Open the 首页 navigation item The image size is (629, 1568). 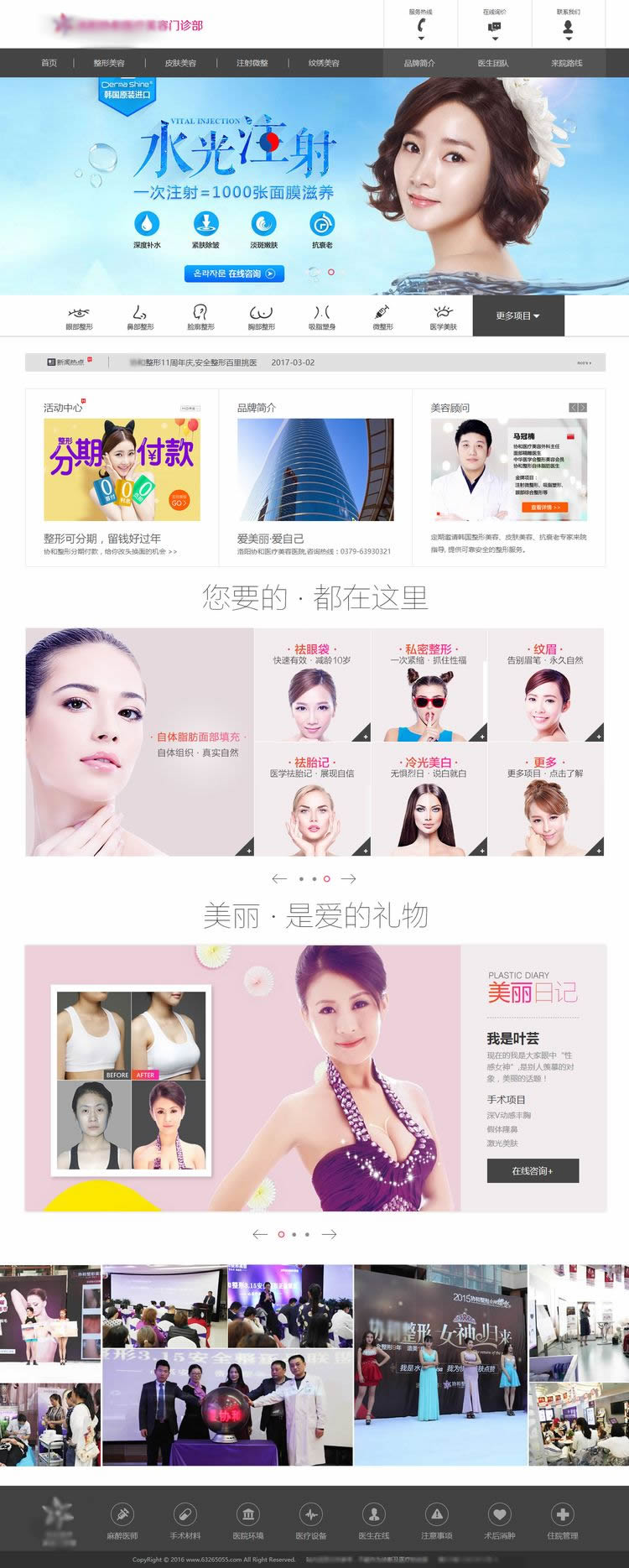pyautogui.click(x=49, y=63)
